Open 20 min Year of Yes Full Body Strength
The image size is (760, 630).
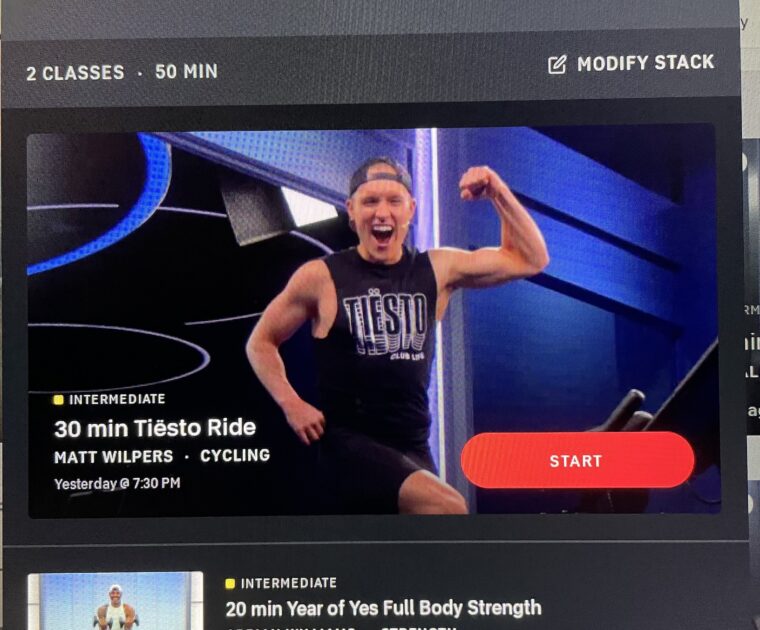point(383,607)
